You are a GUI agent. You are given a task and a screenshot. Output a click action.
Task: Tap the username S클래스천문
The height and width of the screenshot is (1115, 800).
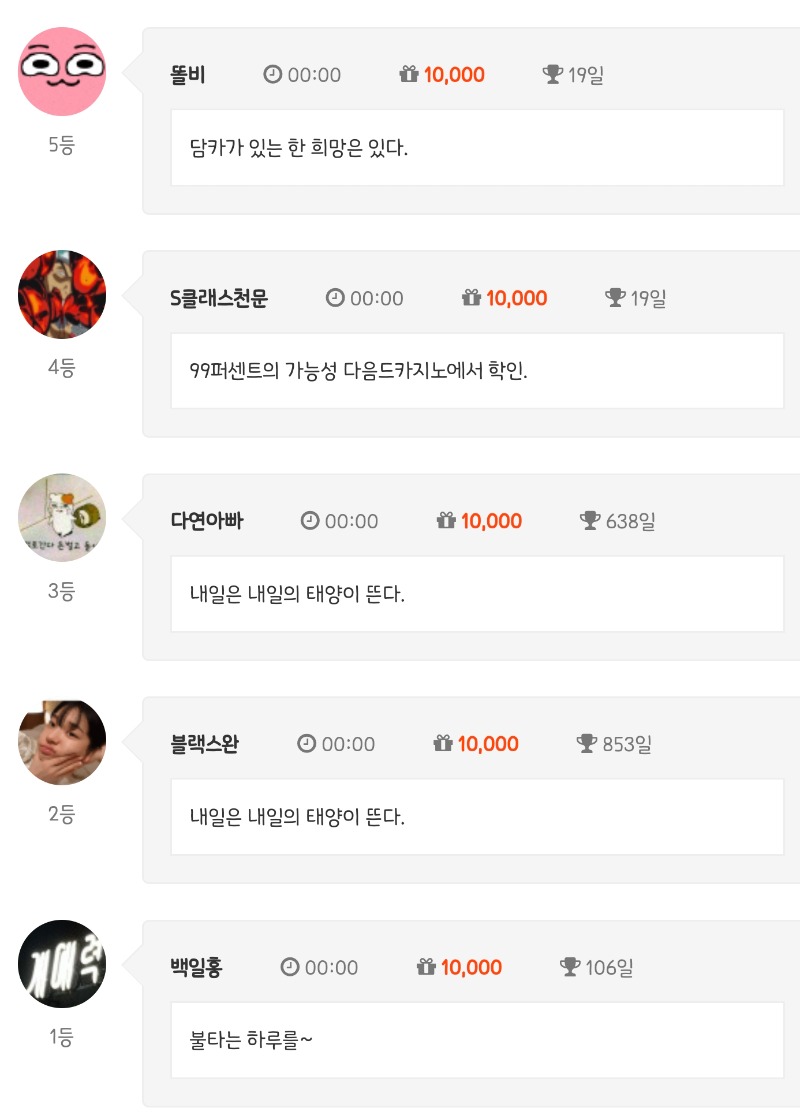[219, 298]
